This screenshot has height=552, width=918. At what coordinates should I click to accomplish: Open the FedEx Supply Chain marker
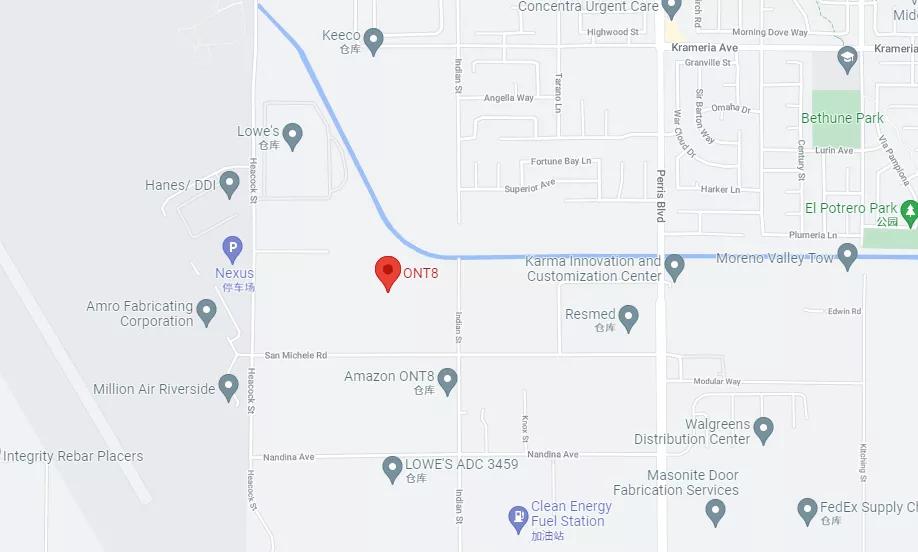(x=807, y=510)
